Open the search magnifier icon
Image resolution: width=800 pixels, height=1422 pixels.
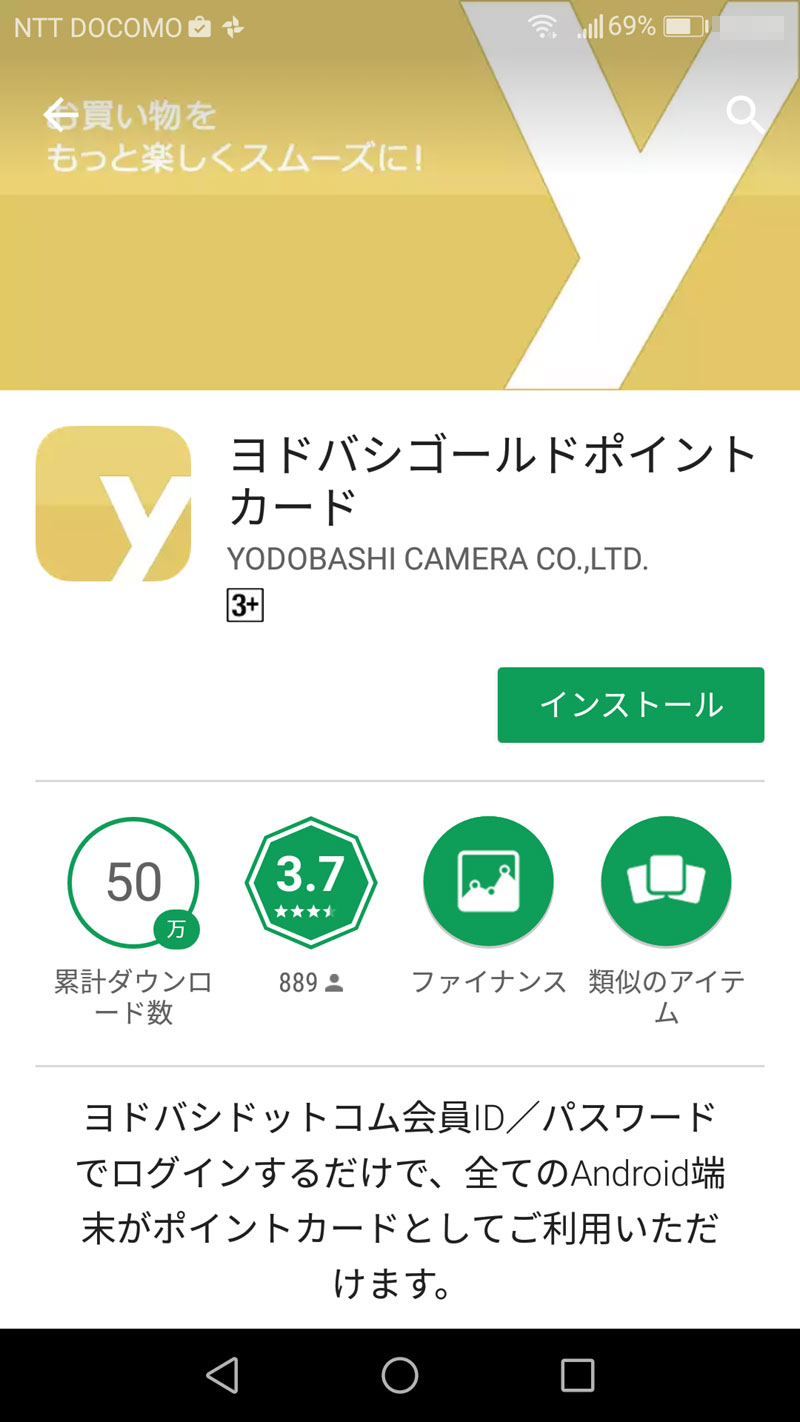[744, 116]
